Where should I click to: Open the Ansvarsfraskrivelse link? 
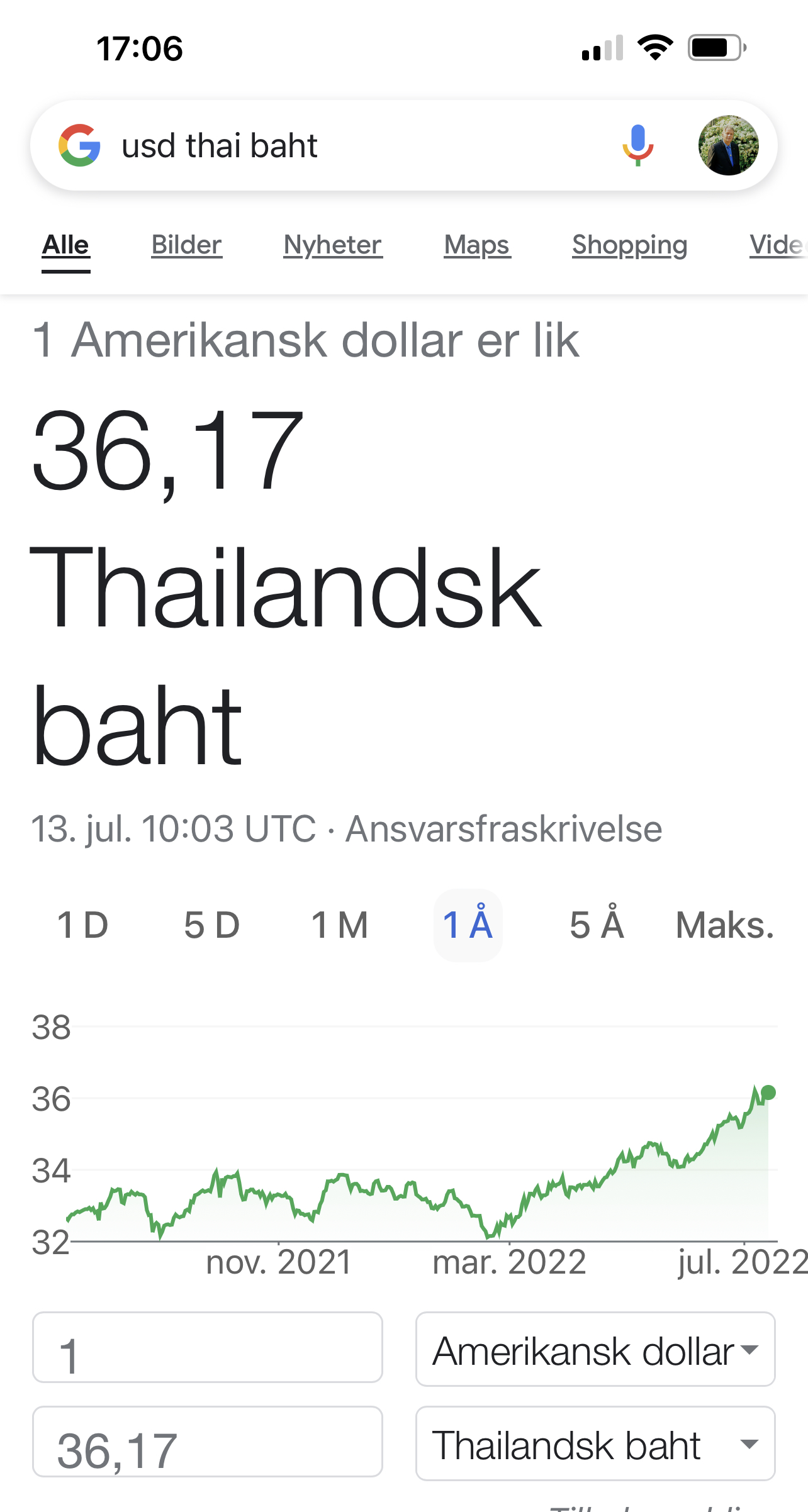pyautogui.click(x=503, y=828)
